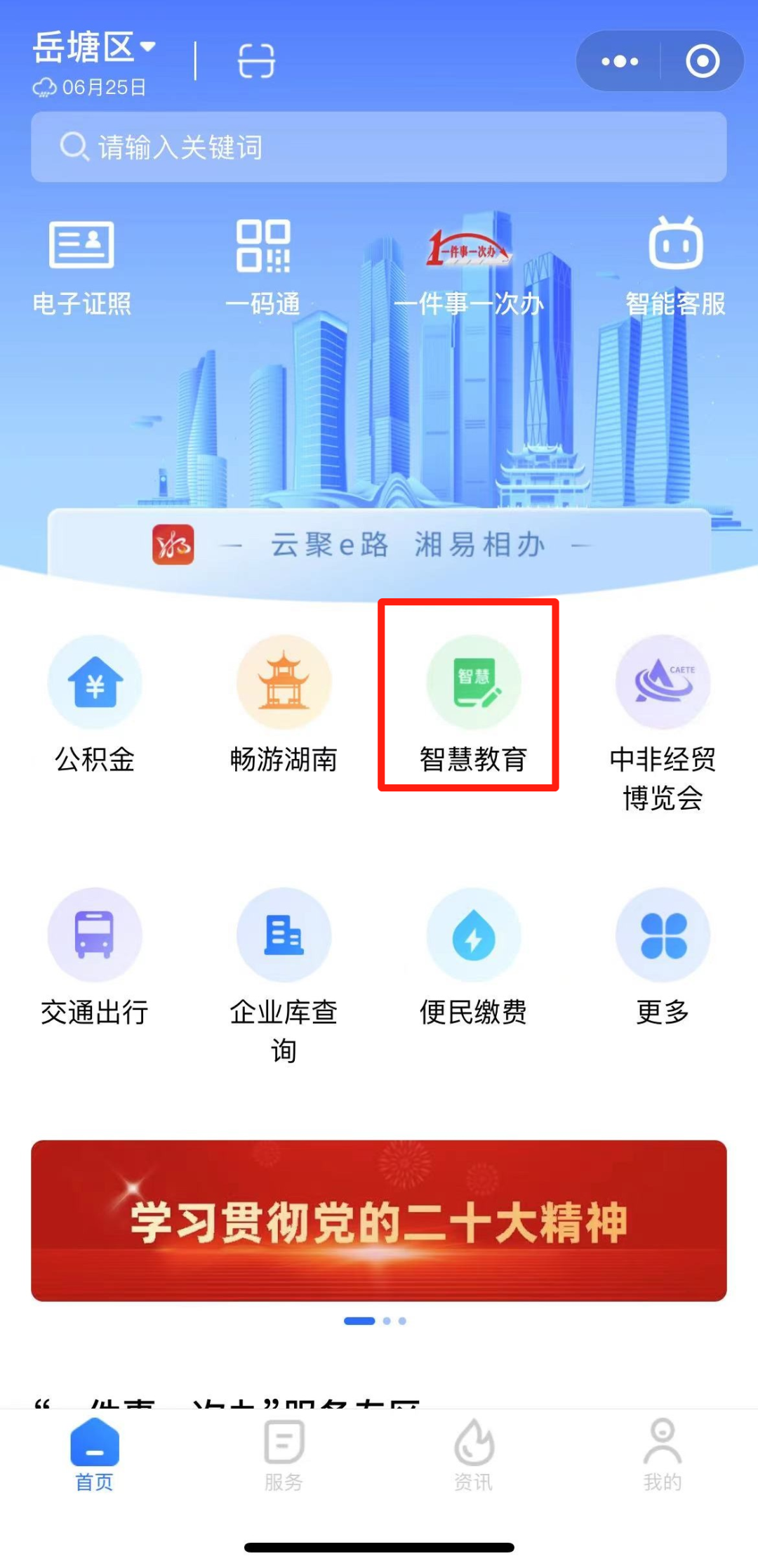
Task: Open the 学习贯彻党的二十大精神 banner
Action: click(x=378, y=1220)
